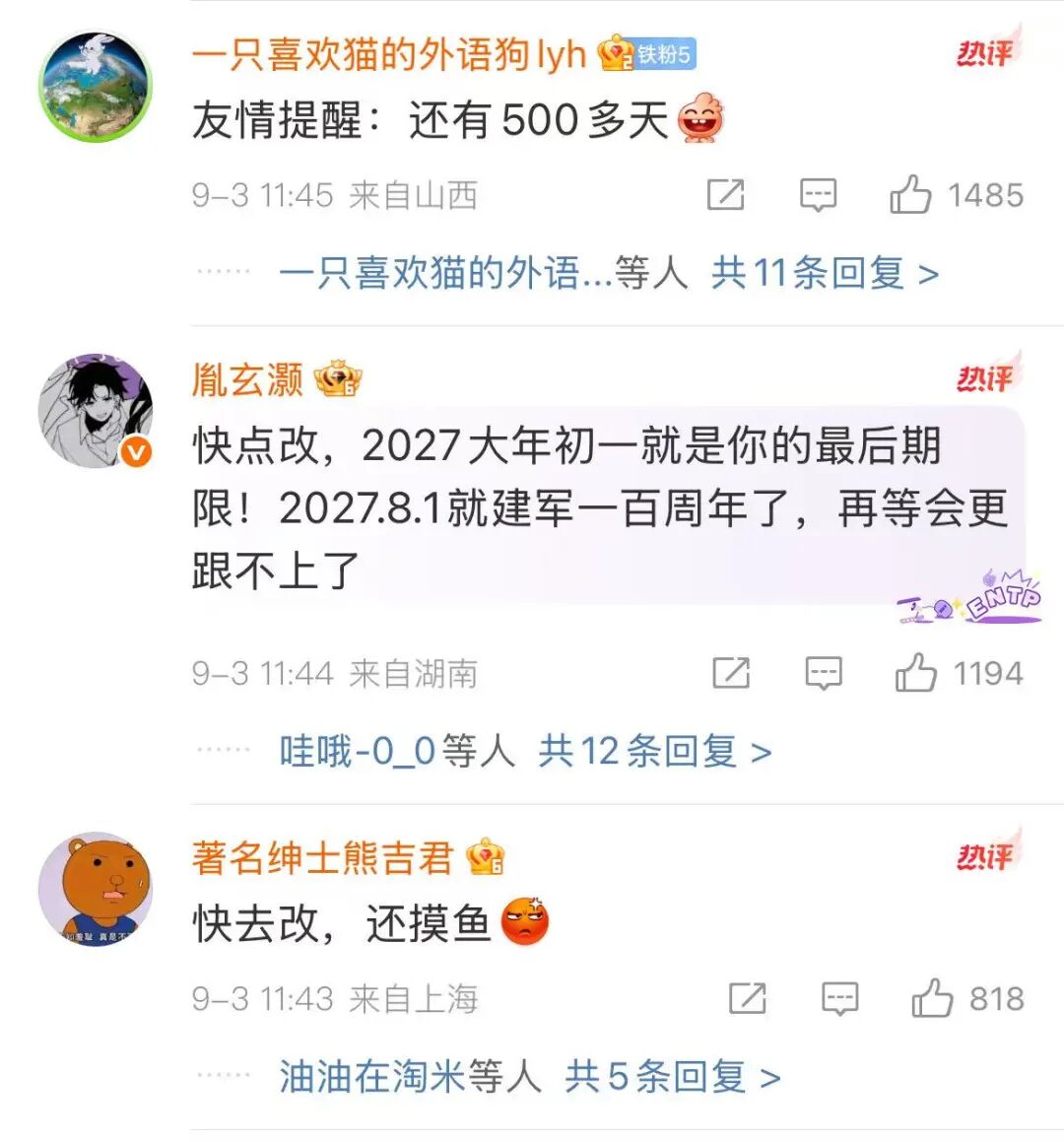This screenshot has height=1142, width=1064.
Task: Reply to the 快去改,还摸鱼 comment
Action: [839, 999]
